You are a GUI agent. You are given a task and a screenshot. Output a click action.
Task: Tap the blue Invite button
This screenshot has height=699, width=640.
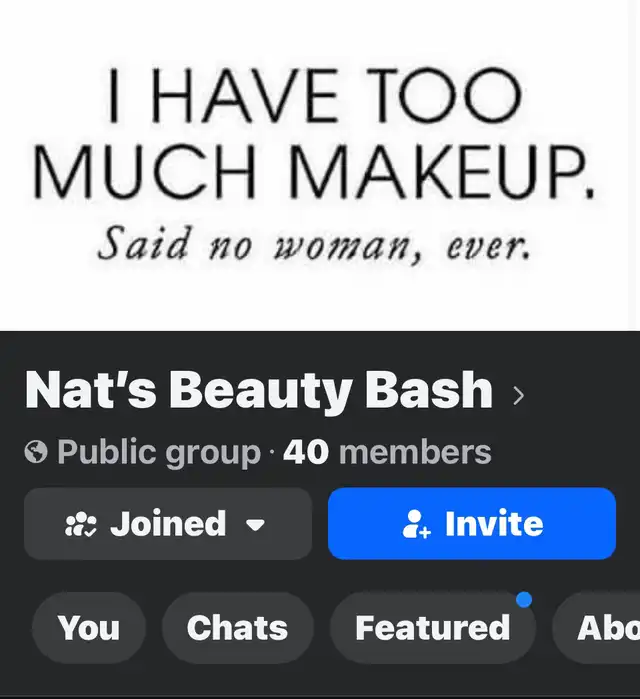[472, 523]
